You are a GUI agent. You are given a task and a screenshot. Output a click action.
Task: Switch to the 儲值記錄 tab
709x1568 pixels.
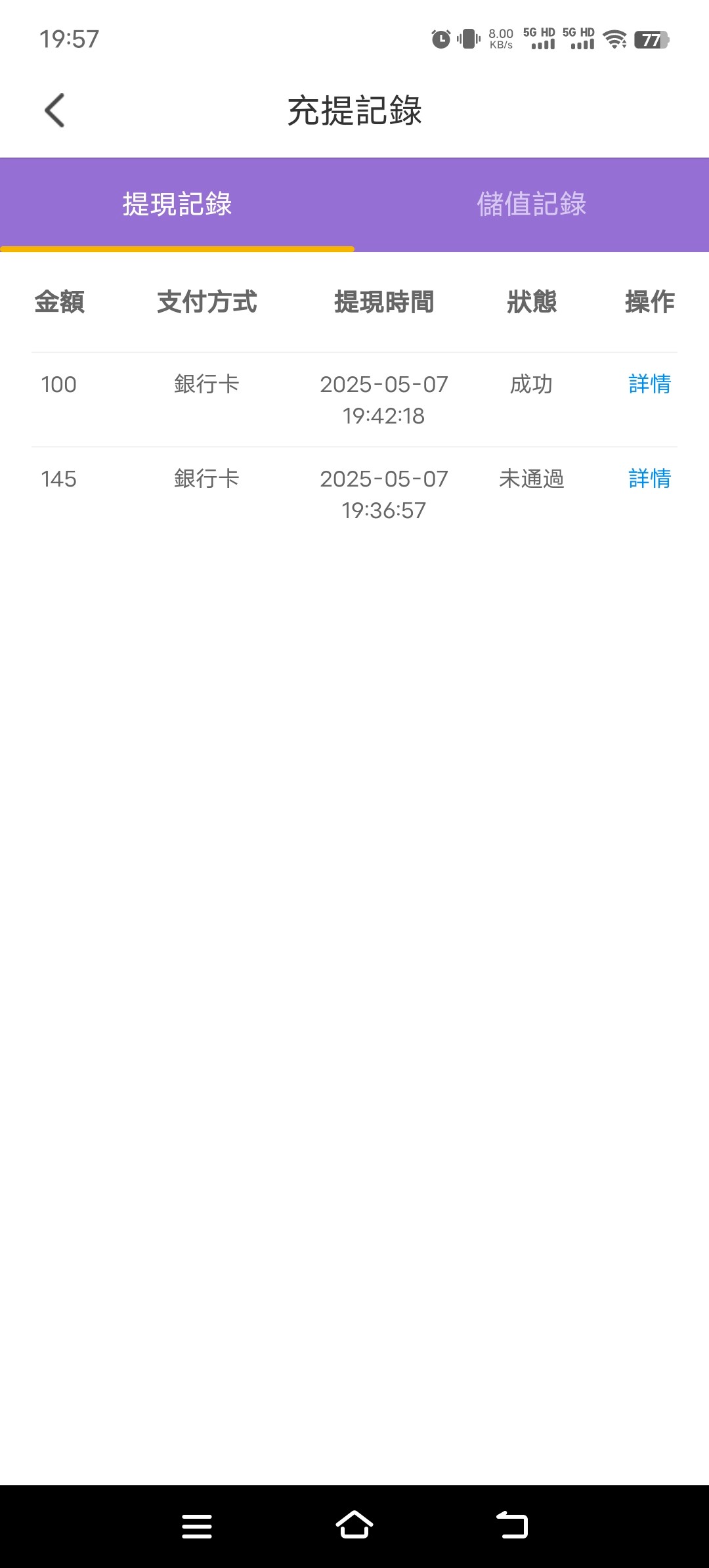[x=531, y=204]
